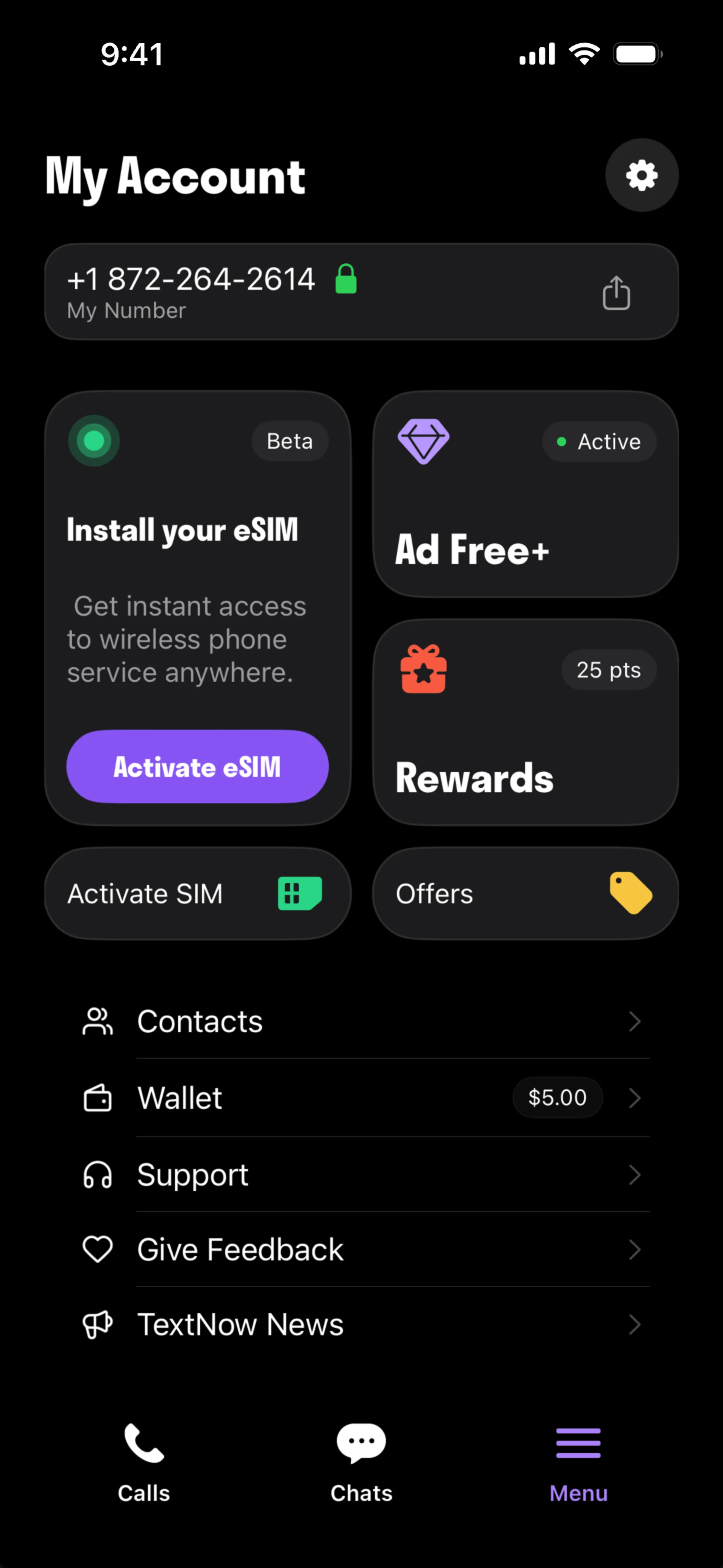The height and width of the screenshot is (1568, 723).
Task: Open the Ad Free+ card
Action: (x=525, y=494)
